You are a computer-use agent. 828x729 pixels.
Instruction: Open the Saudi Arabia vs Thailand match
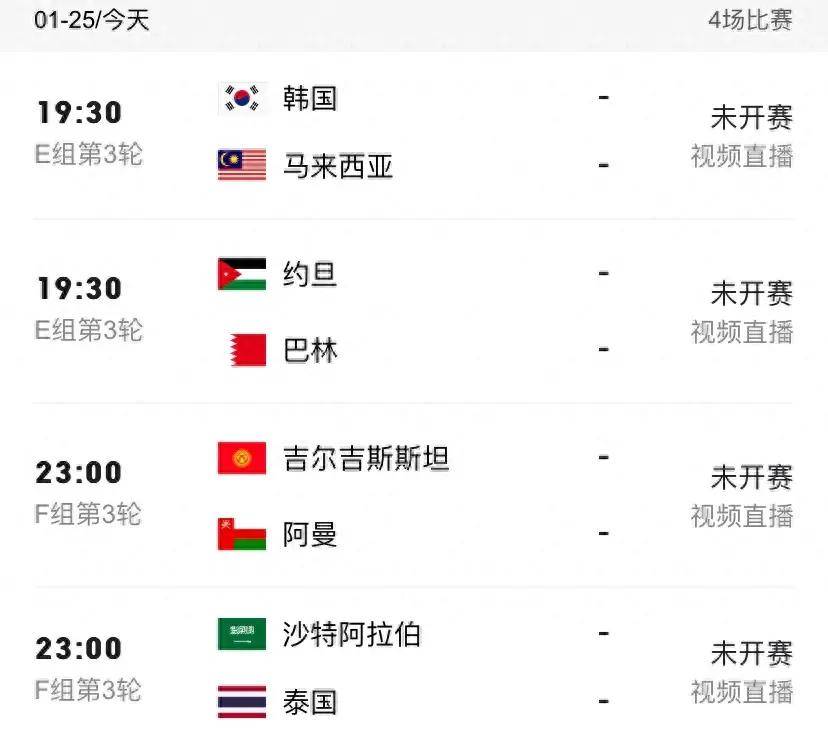tap(400, 668)
